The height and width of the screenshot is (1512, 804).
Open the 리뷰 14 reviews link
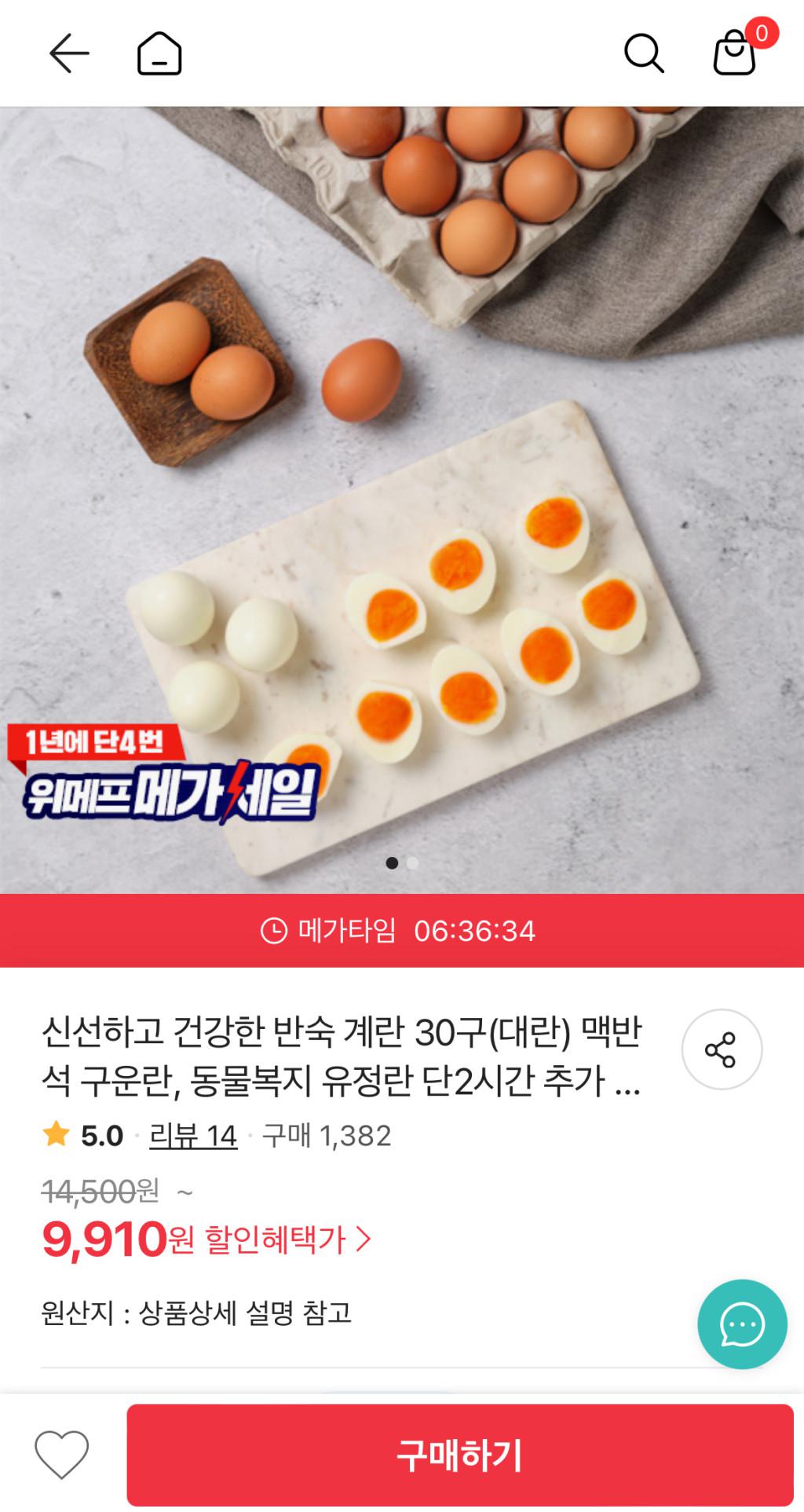(193, 1136)
